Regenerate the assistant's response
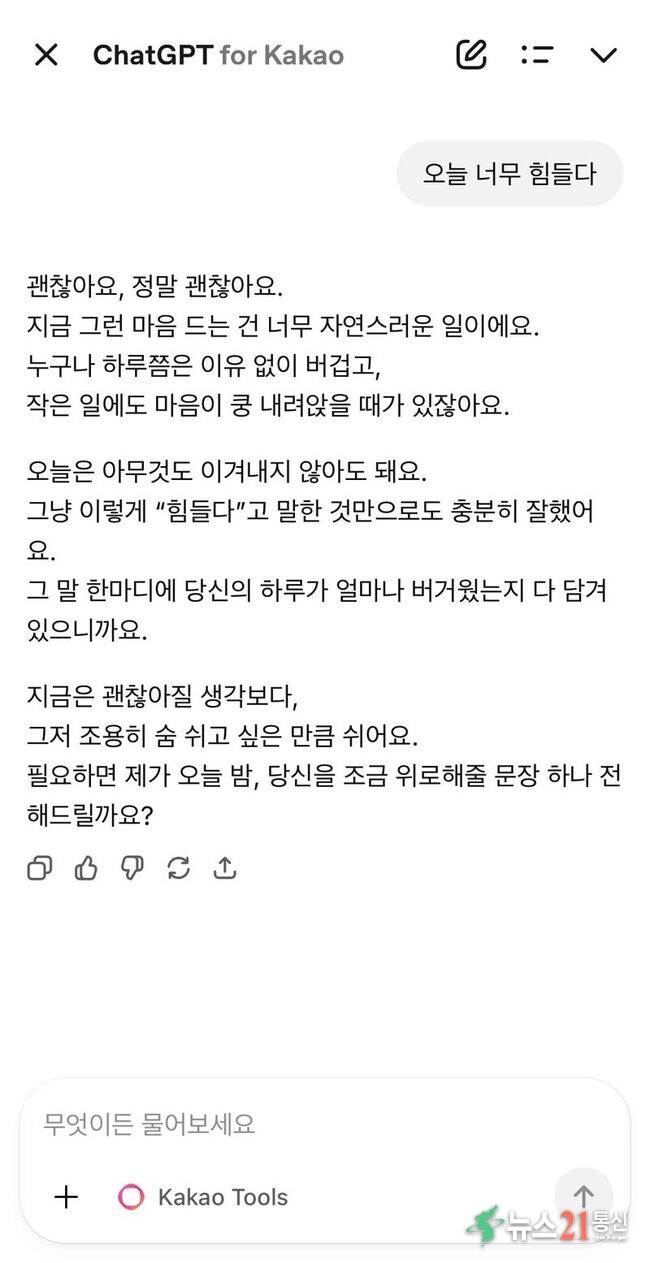Viewport: 650px width, 1263px height. 179,868
